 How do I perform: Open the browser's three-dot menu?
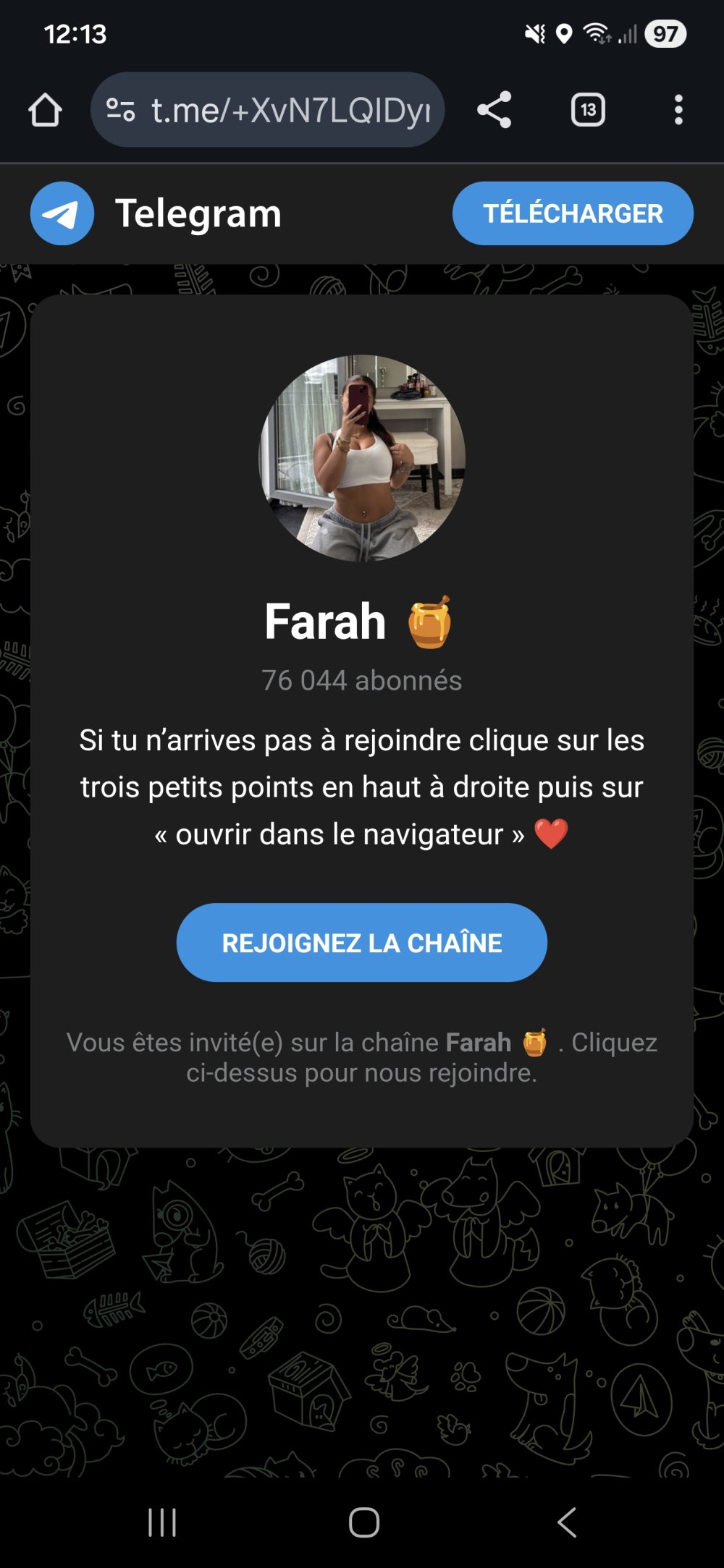[678, 110]
